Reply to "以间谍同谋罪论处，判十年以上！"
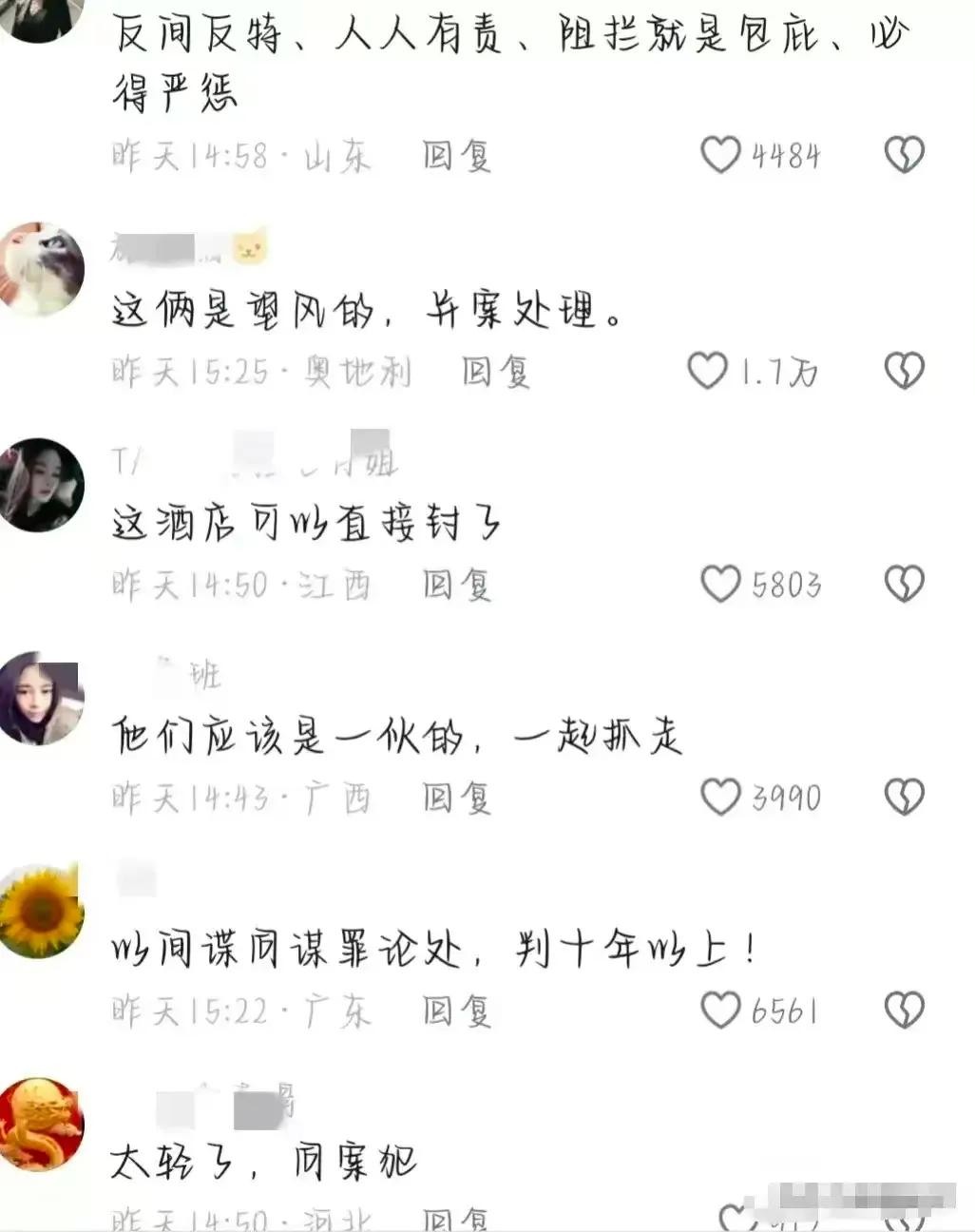Viewport: 975px width, 1232px height. coord(457,1011)
